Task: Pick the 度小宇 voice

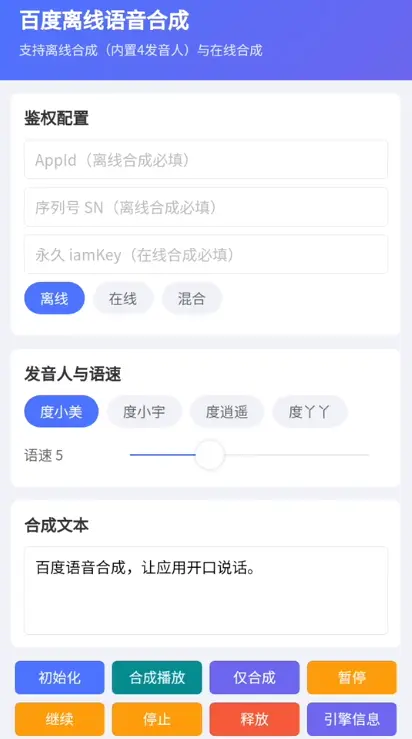Action: (x=144, y=411)
